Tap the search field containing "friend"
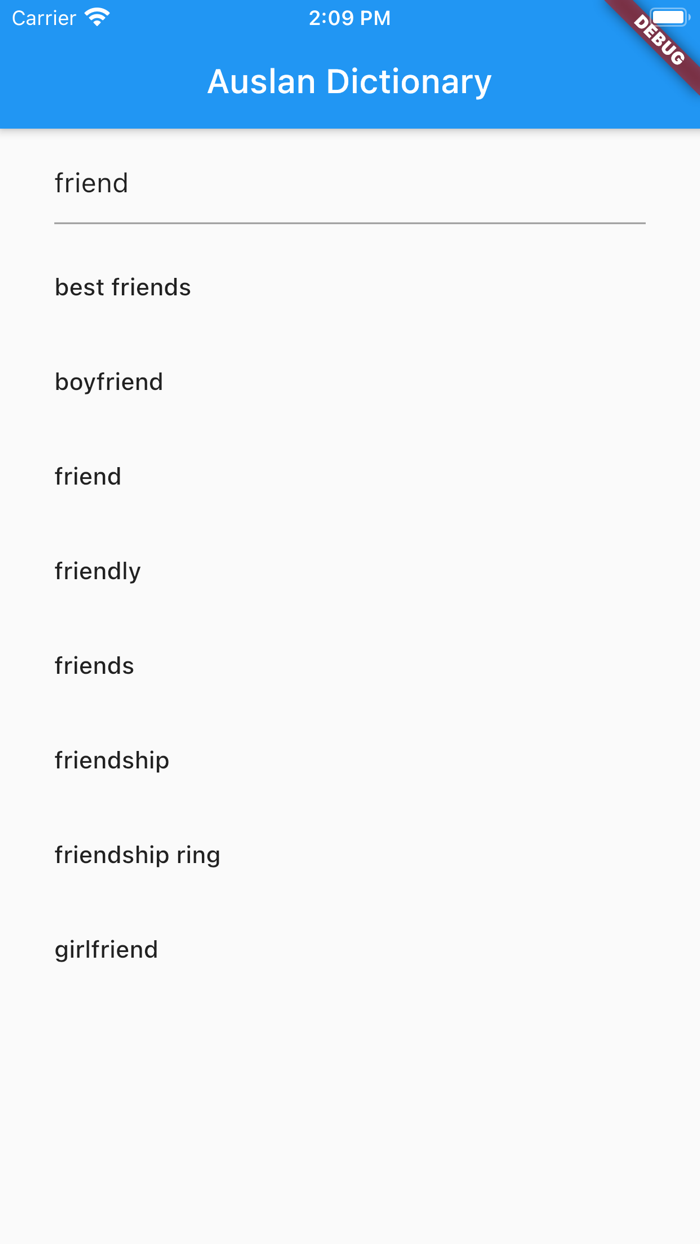The image size is (700, 1244). tap(350, 184)
